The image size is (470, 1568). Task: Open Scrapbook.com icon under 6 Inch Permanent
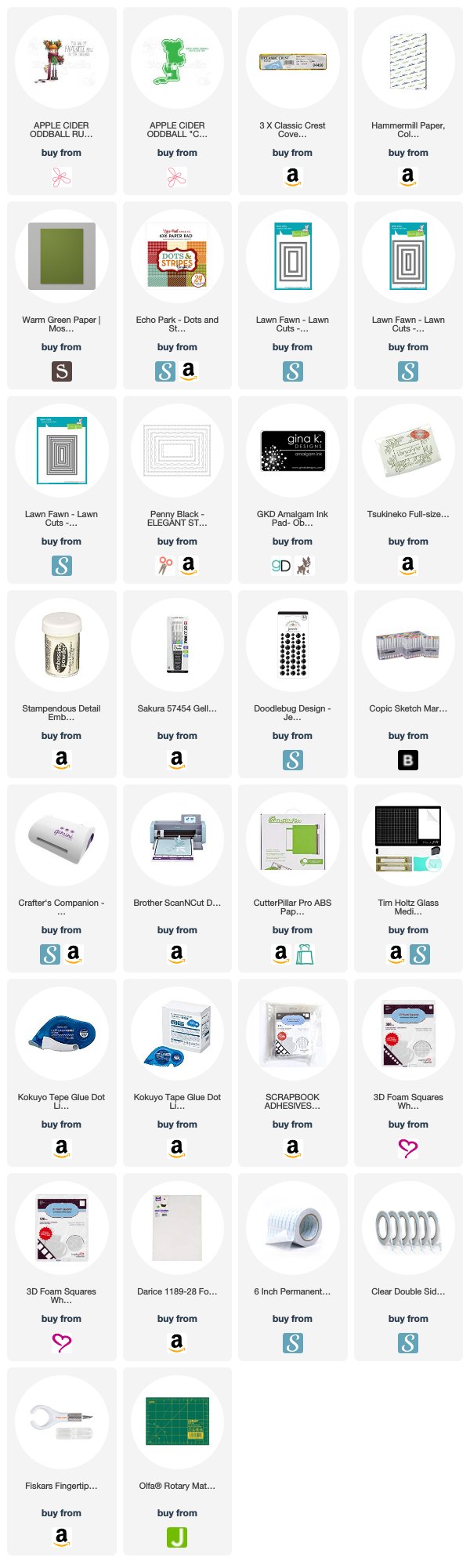(x=292, y=1342)
